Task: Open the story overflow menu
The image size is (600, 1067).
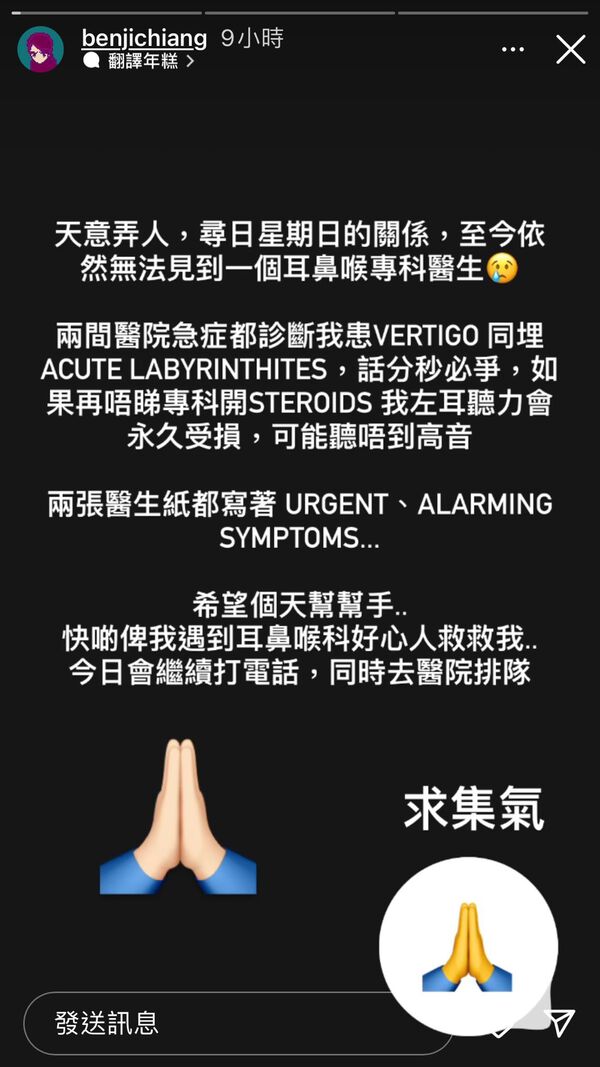Action: (513, 48)
